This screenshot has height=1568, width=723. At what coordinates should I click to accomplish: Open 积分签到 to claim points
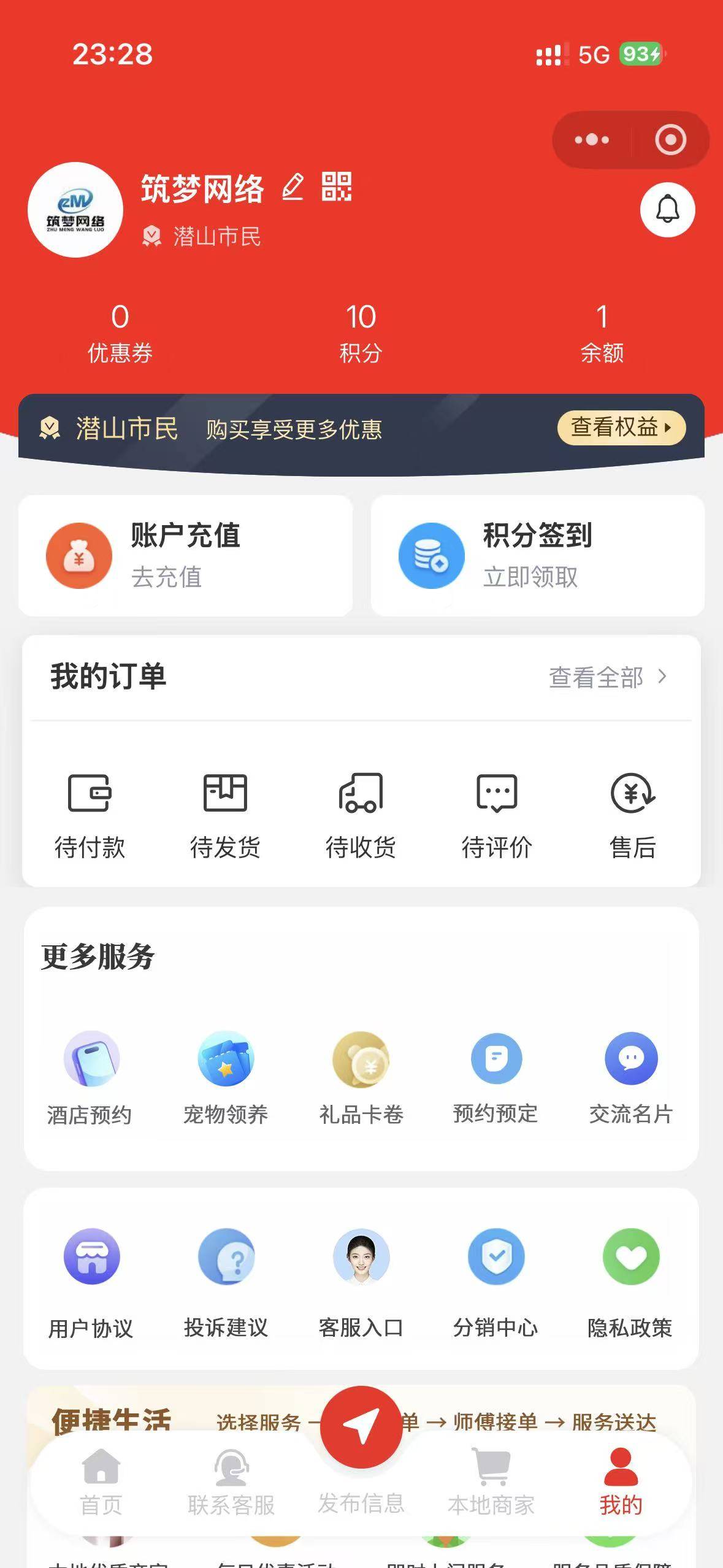pyautogui.click(x=537, y=555)
